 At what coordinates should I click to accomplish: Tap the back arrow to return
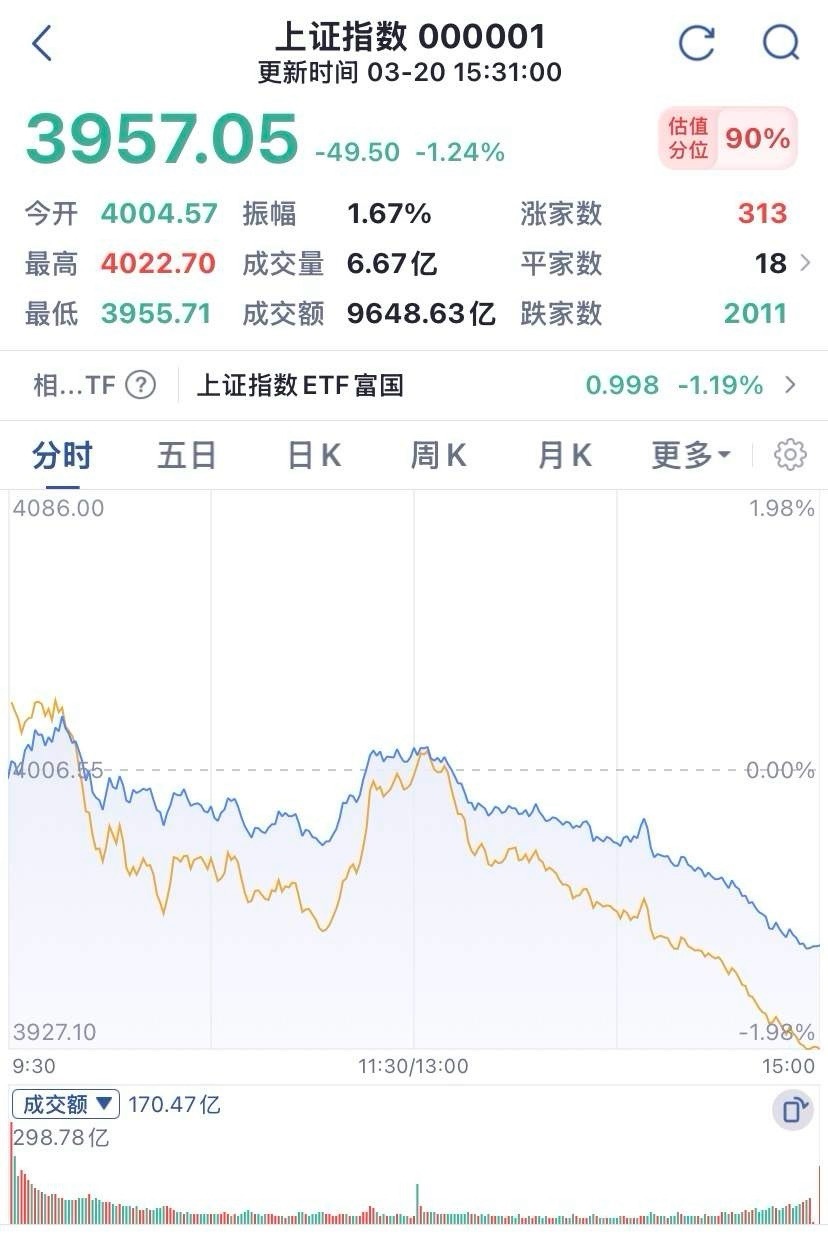click(x=38, y=44)
